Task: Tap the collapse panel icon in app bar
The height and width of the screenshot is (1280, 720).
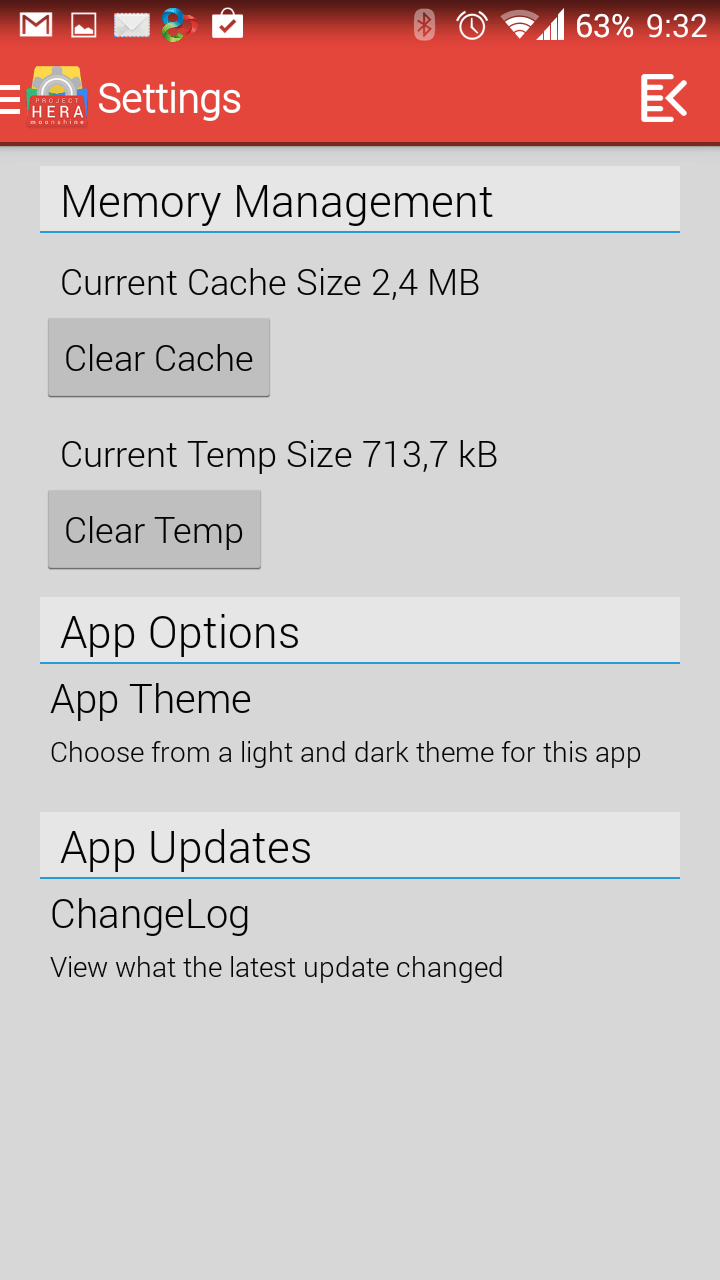Action: click(664, 98)
